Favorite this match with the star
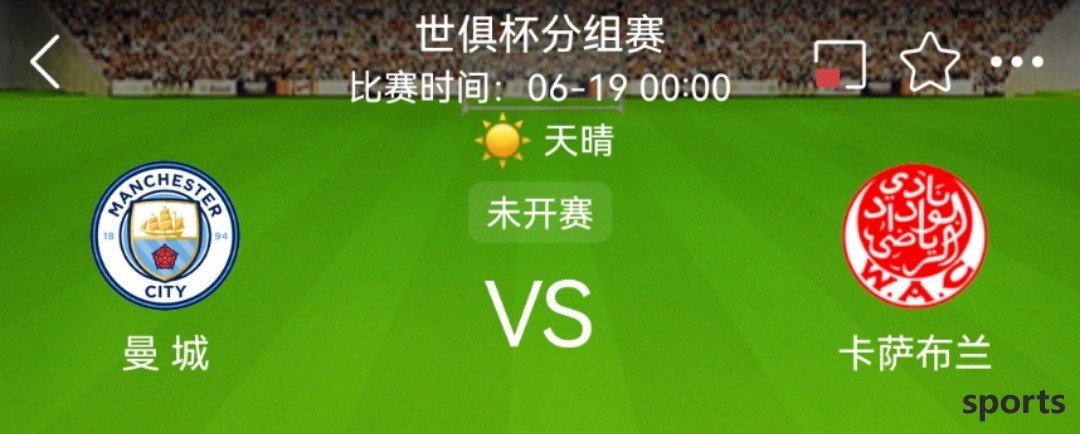1080x434 pixels. click(929, 63)
